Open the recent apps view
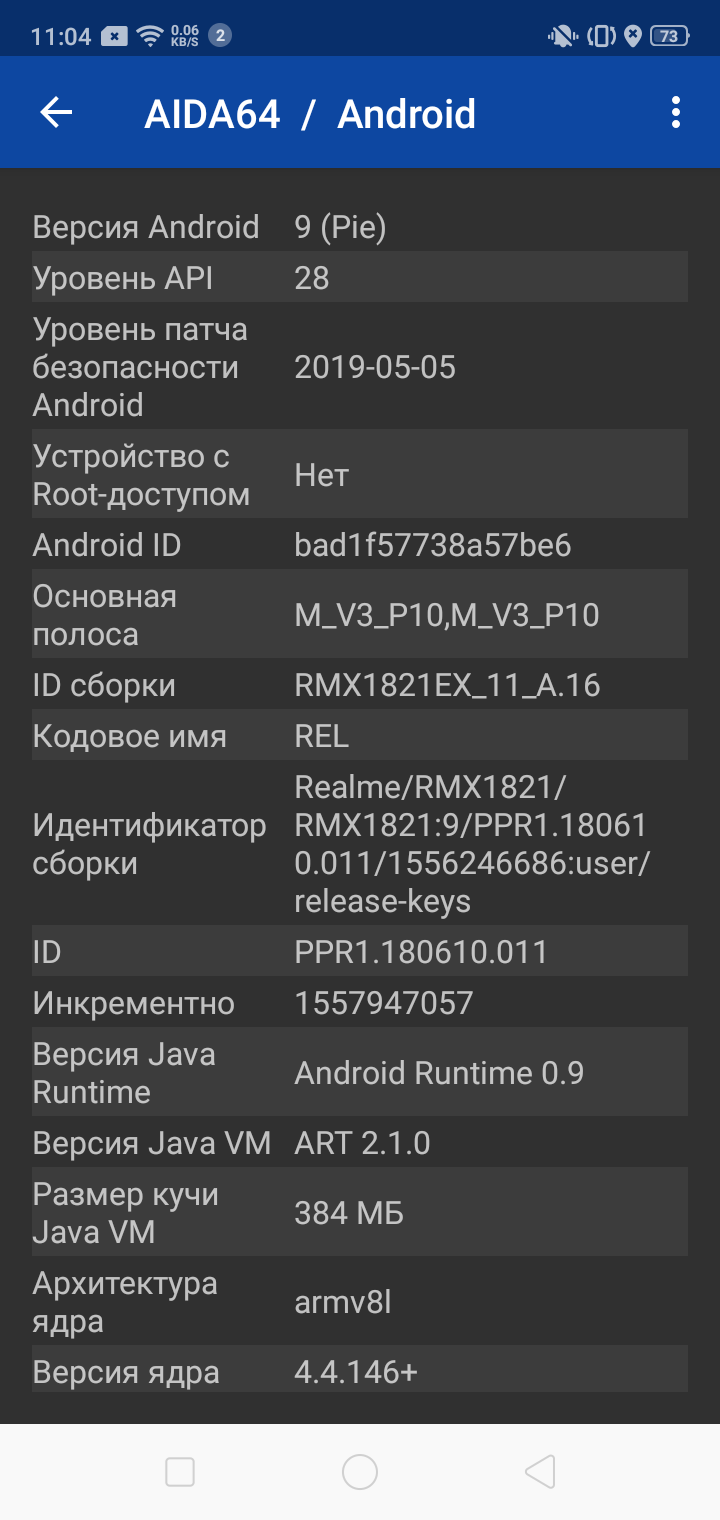 [180, 1471]
